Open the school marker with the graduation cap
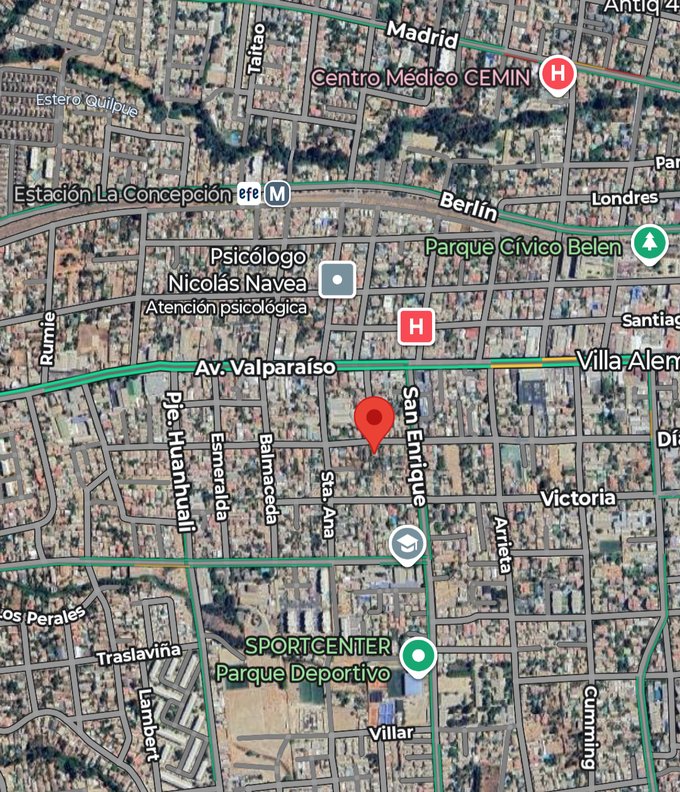 (x=408, y=545)
